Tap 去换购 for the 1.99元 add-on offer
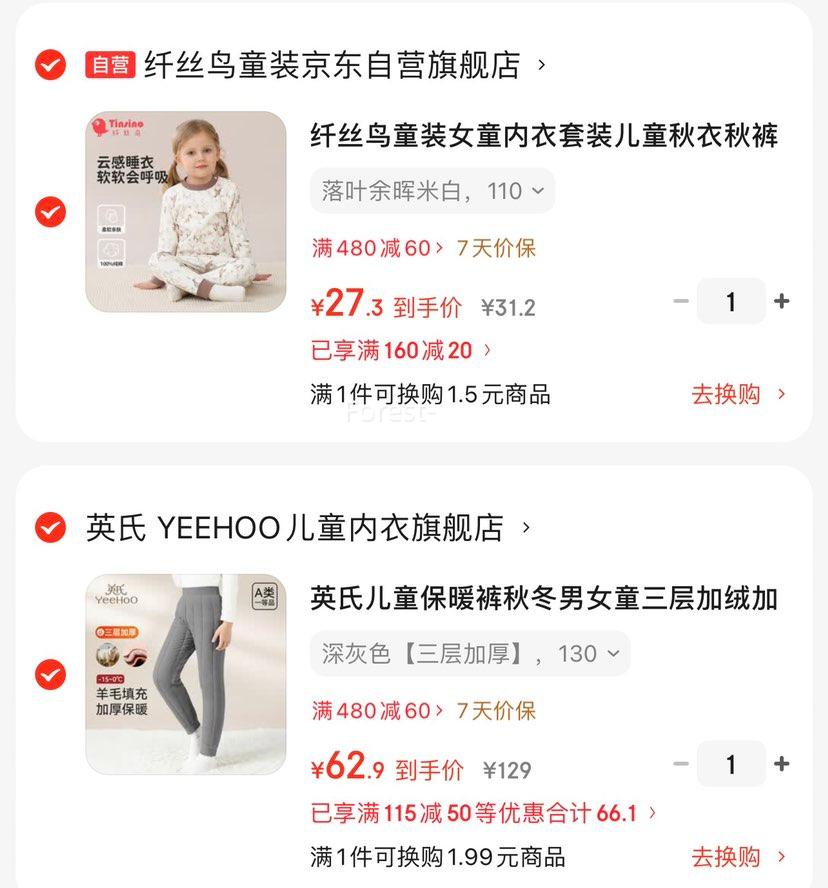The width and height of the screenshot is (828, 888). [x=738, y=857]
